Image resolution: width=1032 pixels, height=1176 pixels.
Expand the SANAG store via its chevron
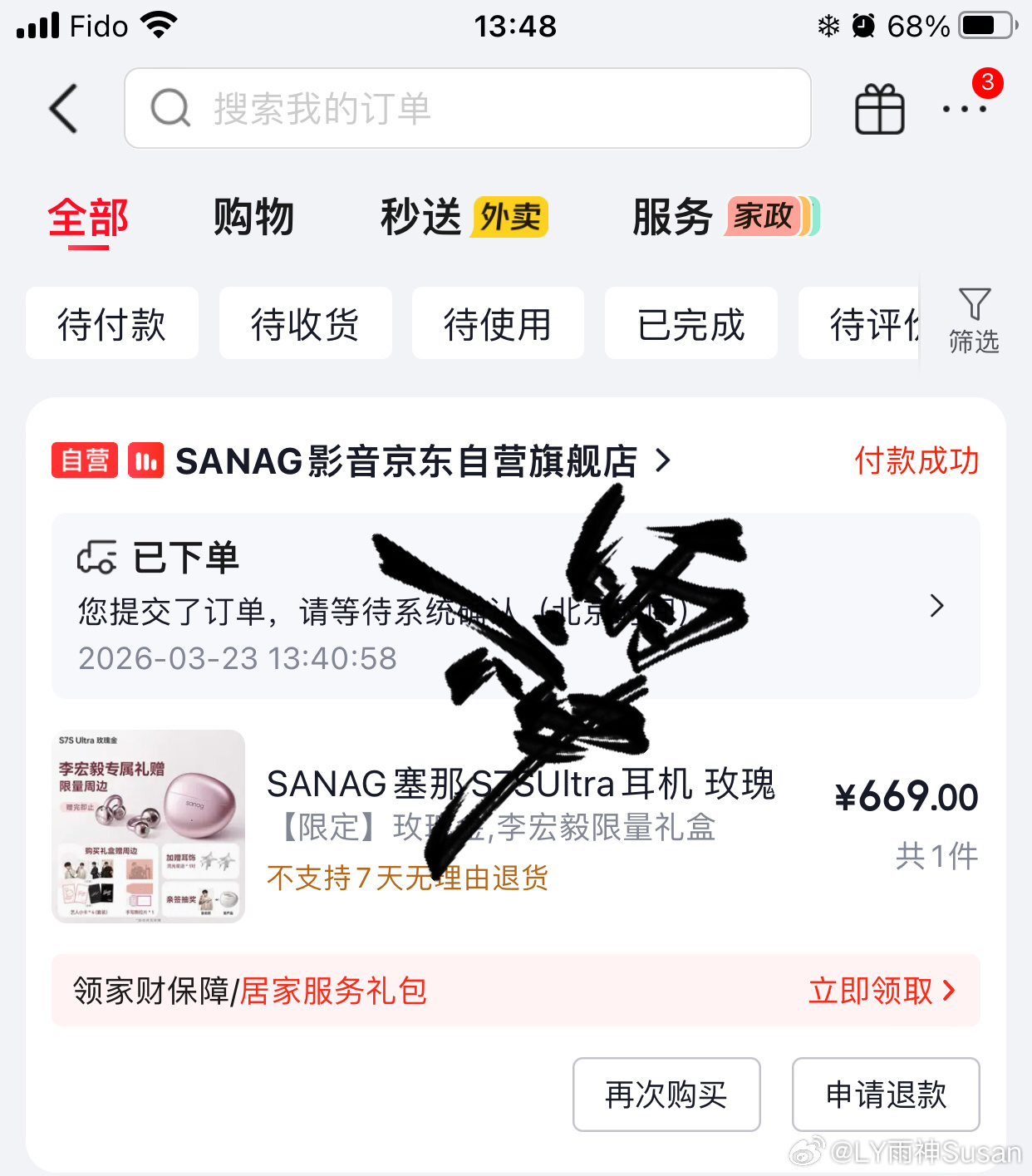tap(662, 460)
